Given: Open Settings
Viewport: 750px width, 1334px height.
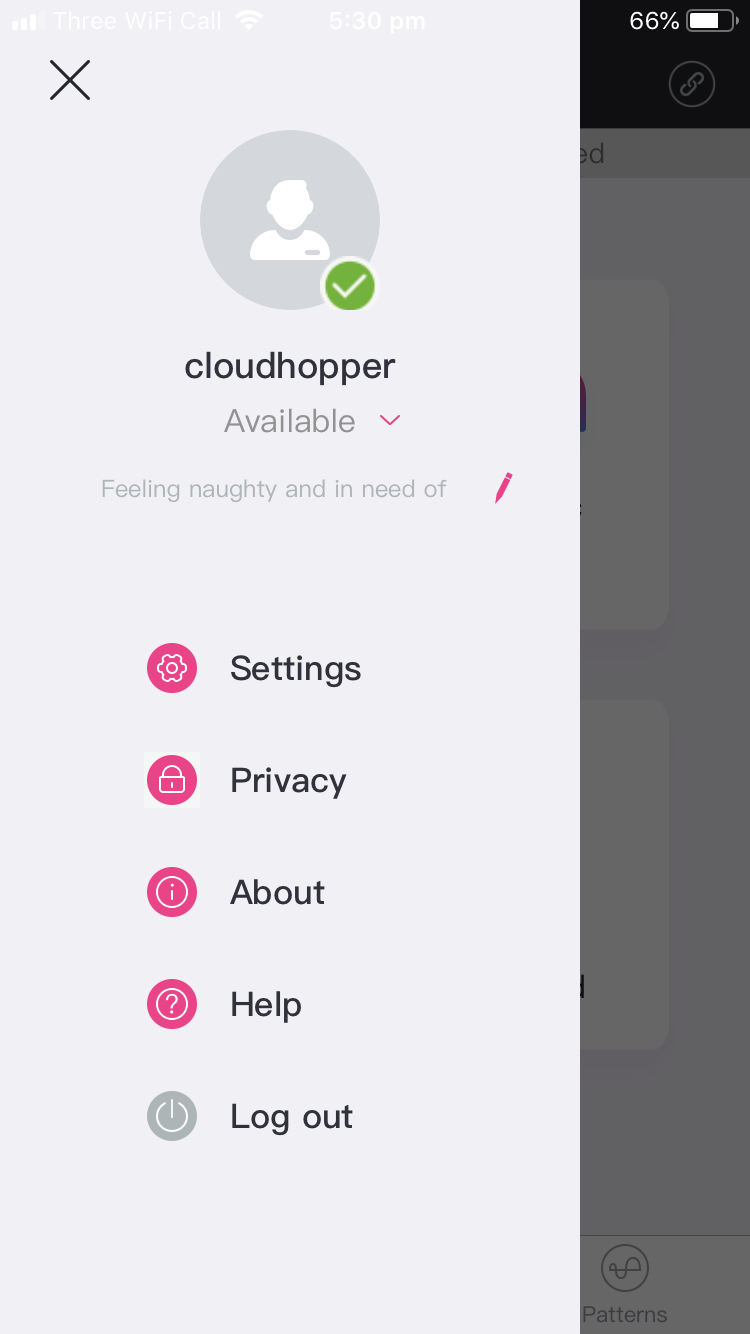Looking at the screenshot, I should (254, 668).
